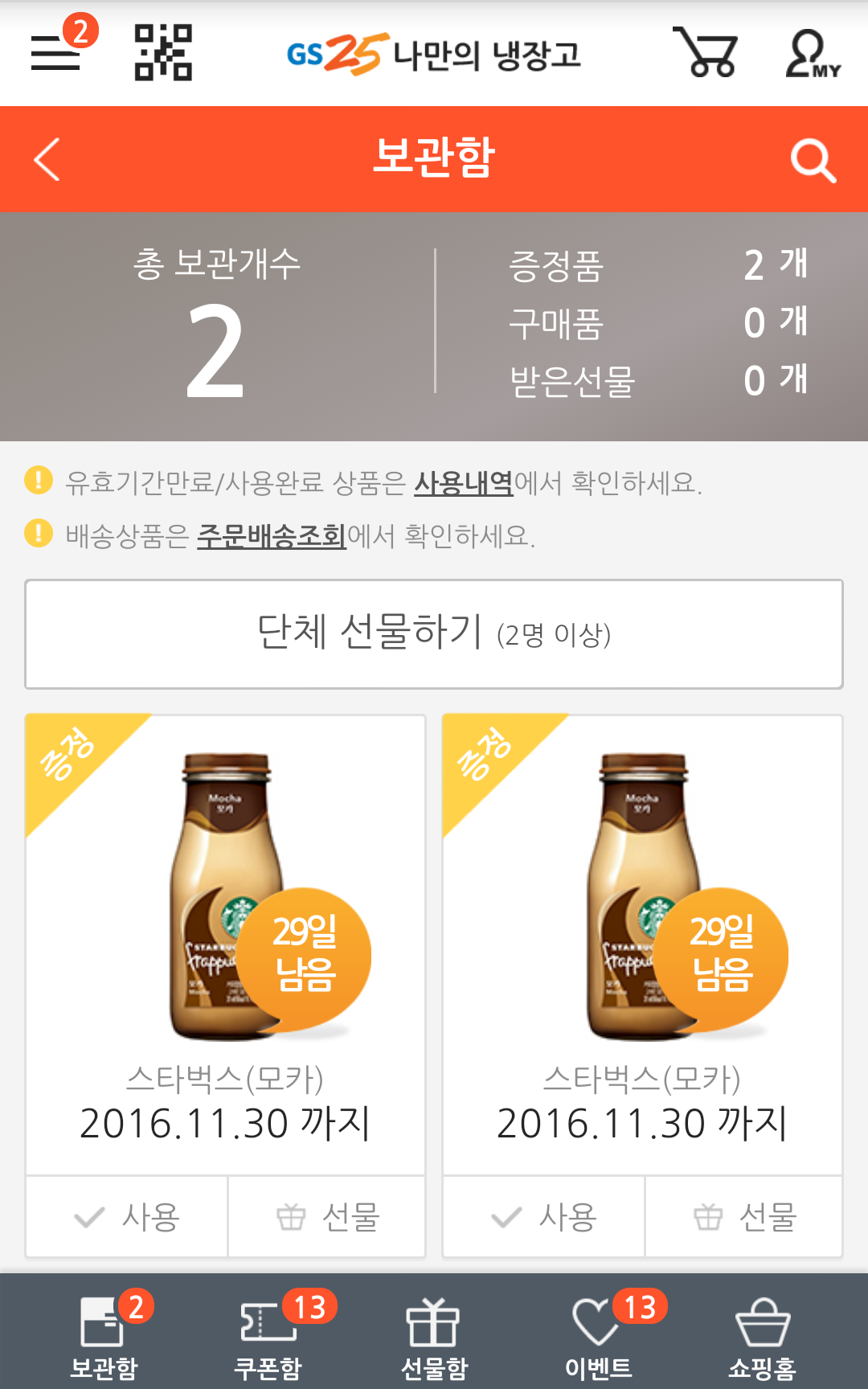
Task: Go back from the 보관함 page
Action: click(x=47, y=159)
